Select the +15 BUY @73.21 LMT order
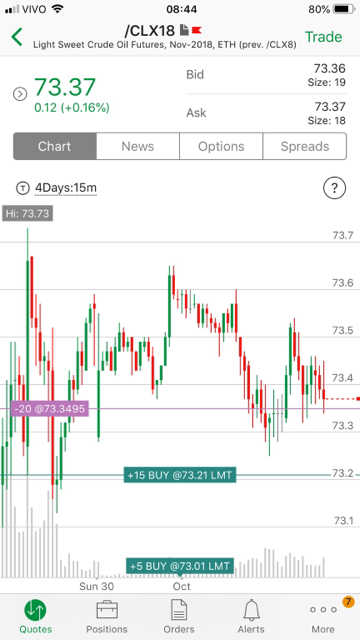This screenshot has height=640, width=360. 180,475
